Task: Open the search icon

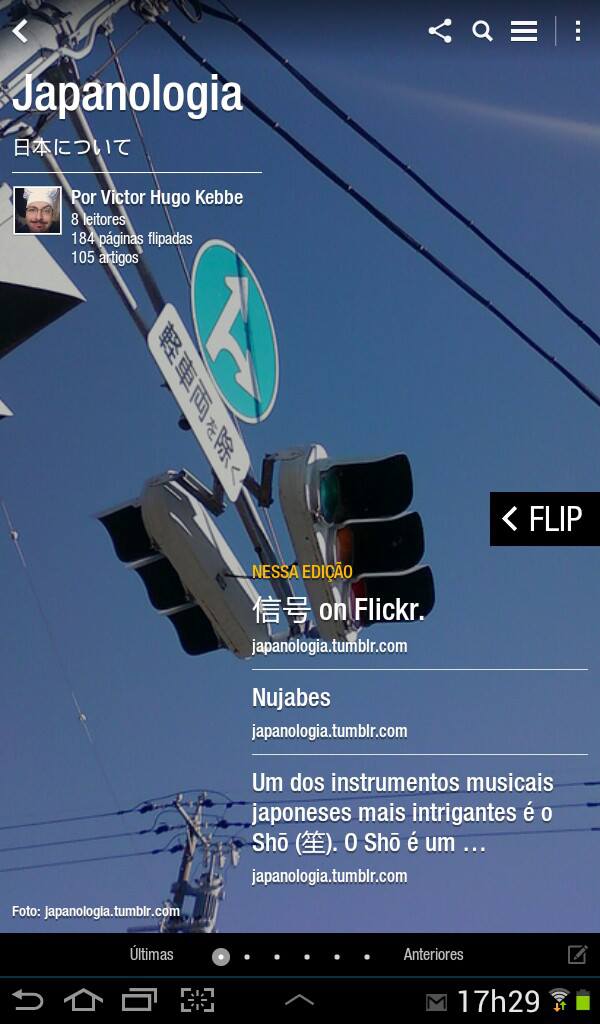Action: [x=483, y=31]
